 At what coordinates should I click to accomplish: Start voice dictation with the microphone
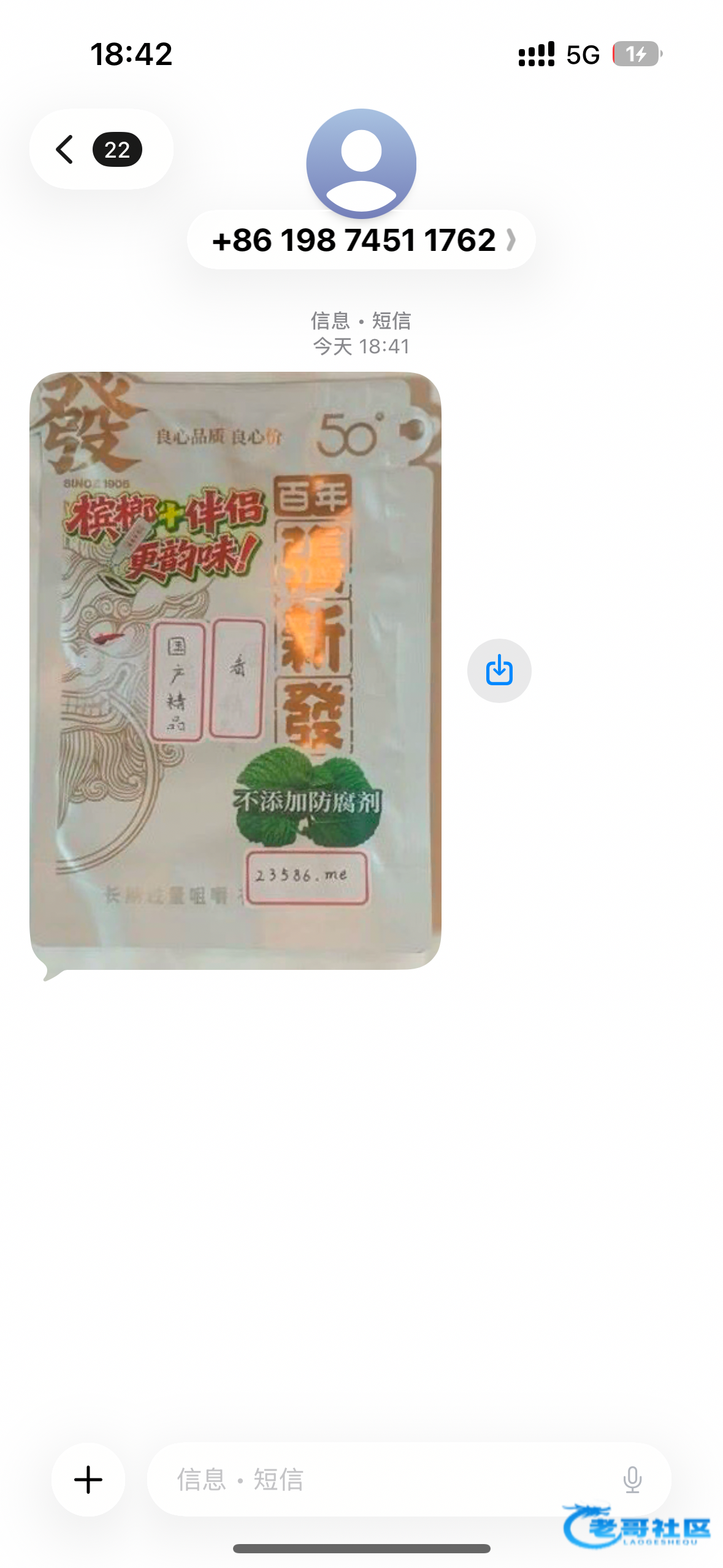pyautogui.click(x=632, y=1480)
